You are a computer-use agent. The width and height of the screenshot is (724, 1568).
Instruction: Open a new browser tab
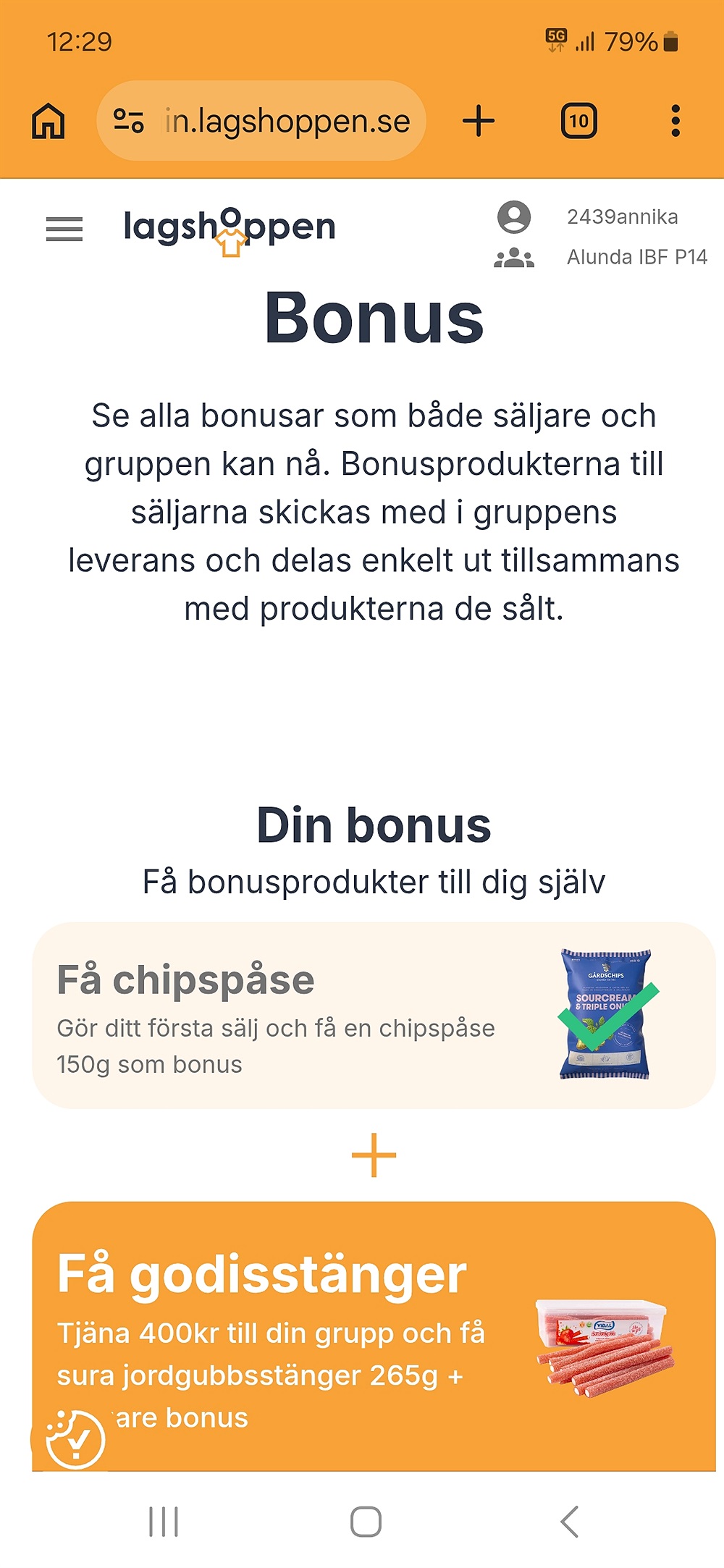click(479, 121)
